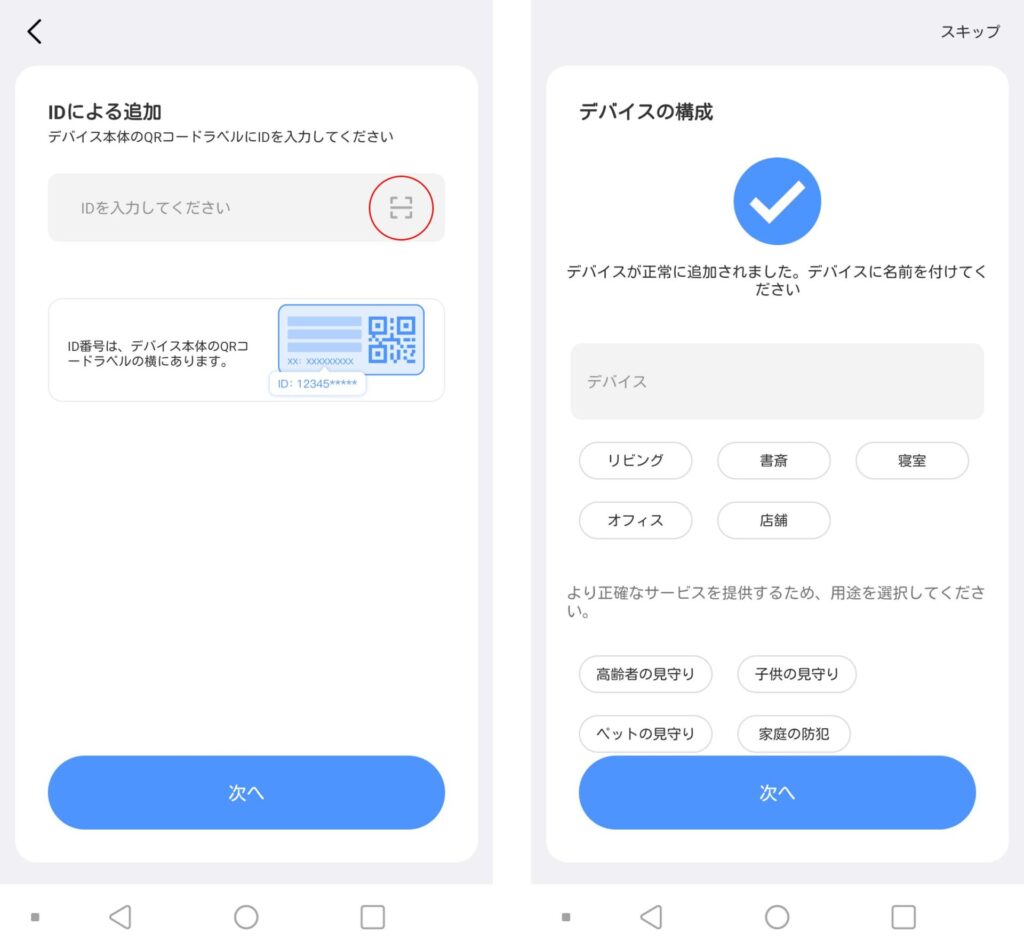Focus the デバイス name field
This screenshot has width=1024, height=950.
[776, 381]
